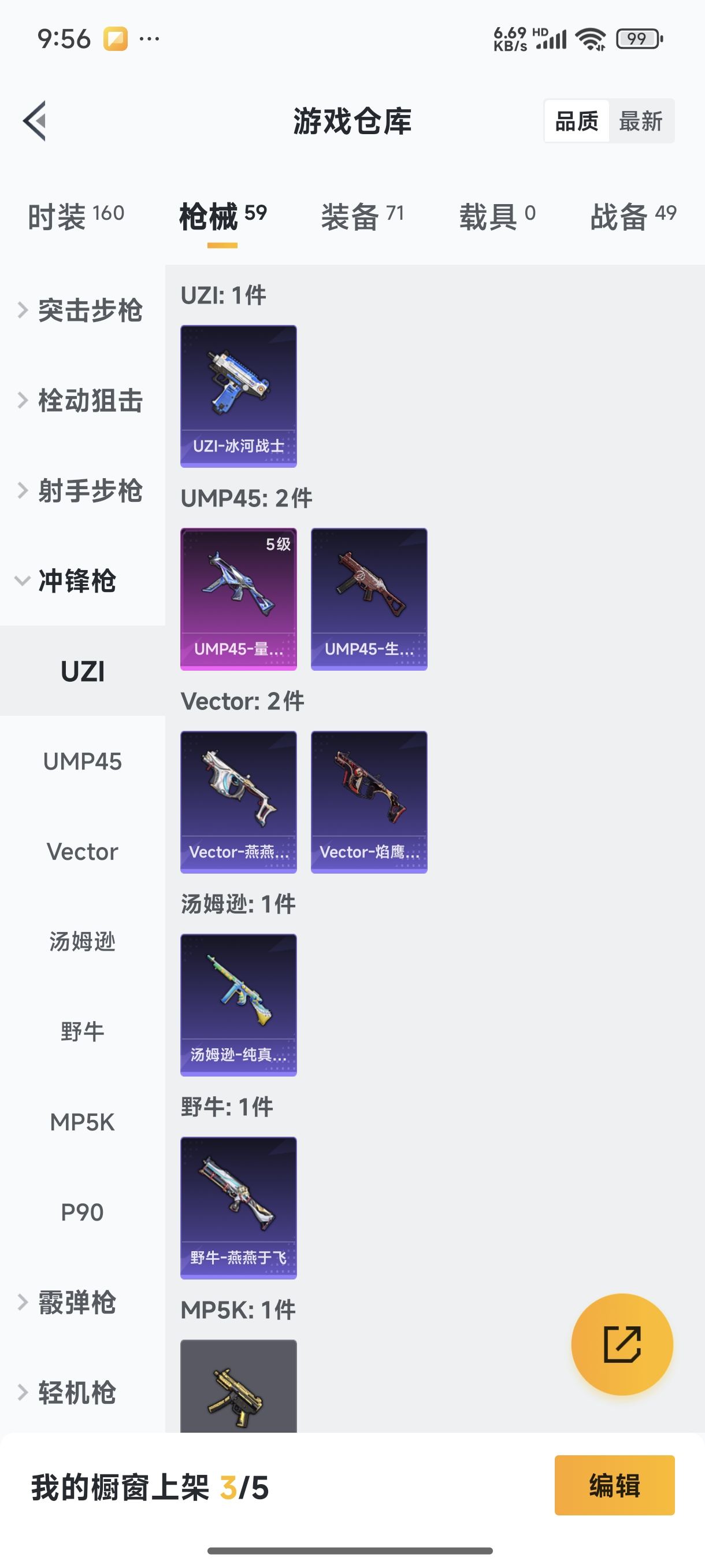Open the 战备 tab
This screenshot has width=705, height=1568.
point(633,216)
